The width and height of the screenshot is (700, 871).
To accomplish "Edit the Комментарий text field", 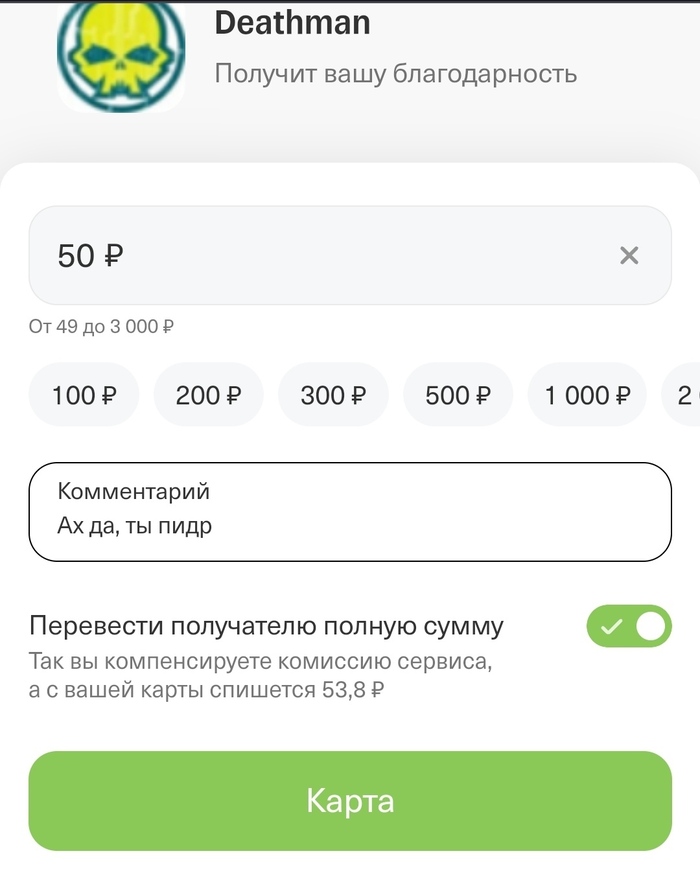I will [x=349, y=512].
